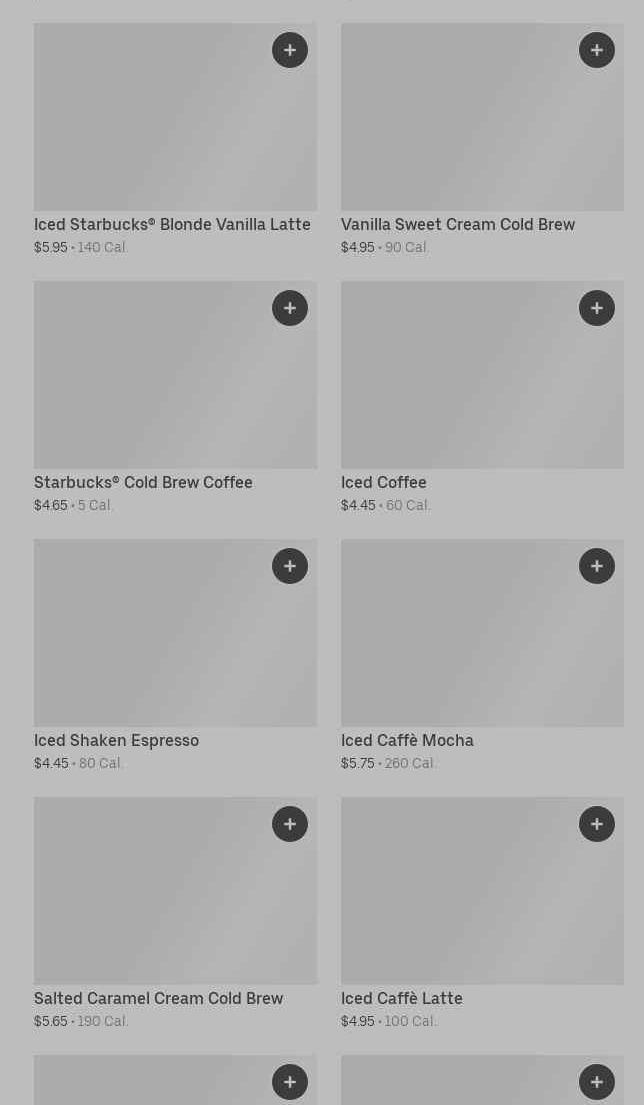Add Iced Caffè Latte to cart

click(x=597, y=824)
